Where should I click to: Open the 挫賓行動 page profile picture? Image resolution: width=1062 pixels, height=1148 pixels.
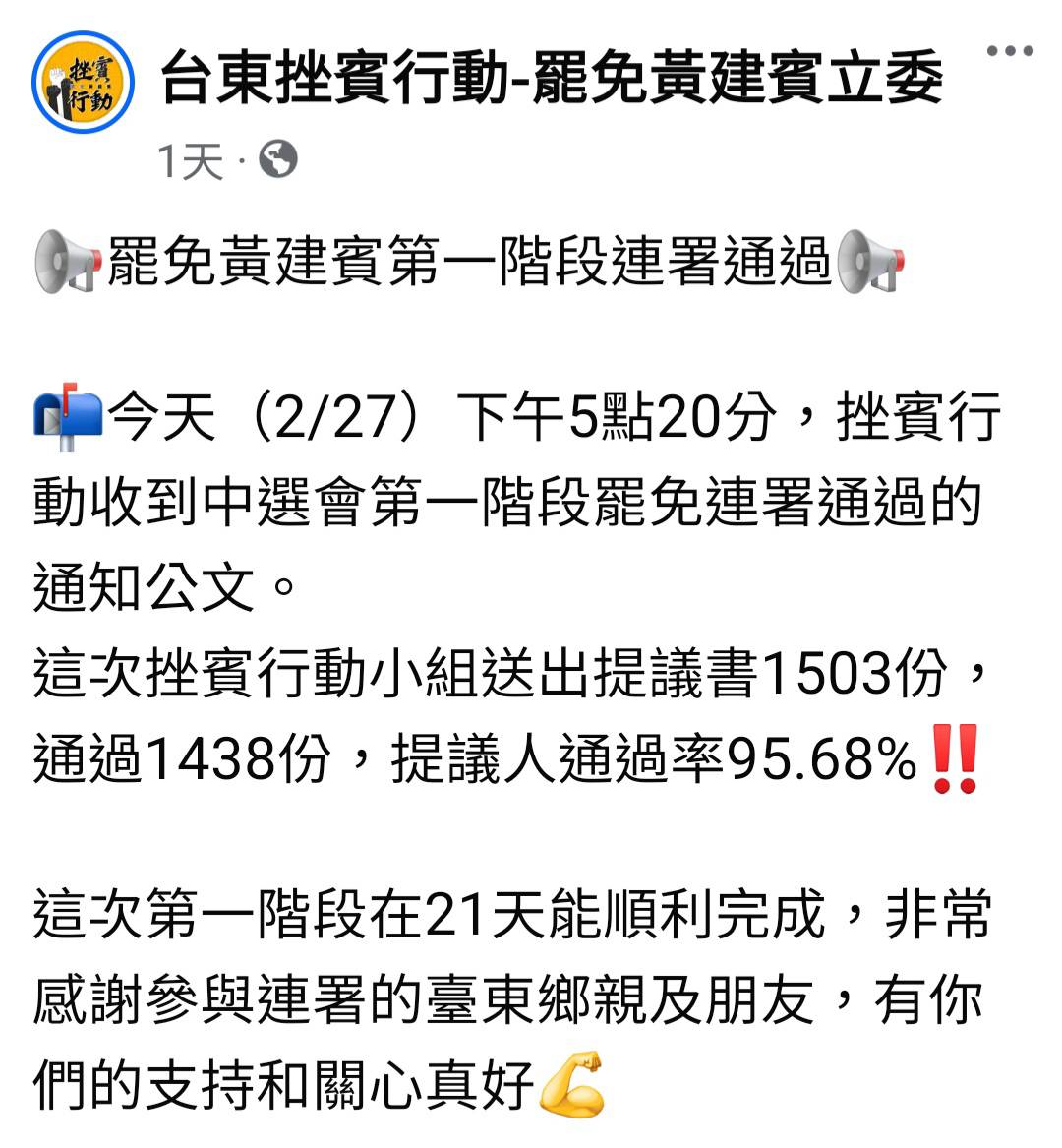pos(83,83)
